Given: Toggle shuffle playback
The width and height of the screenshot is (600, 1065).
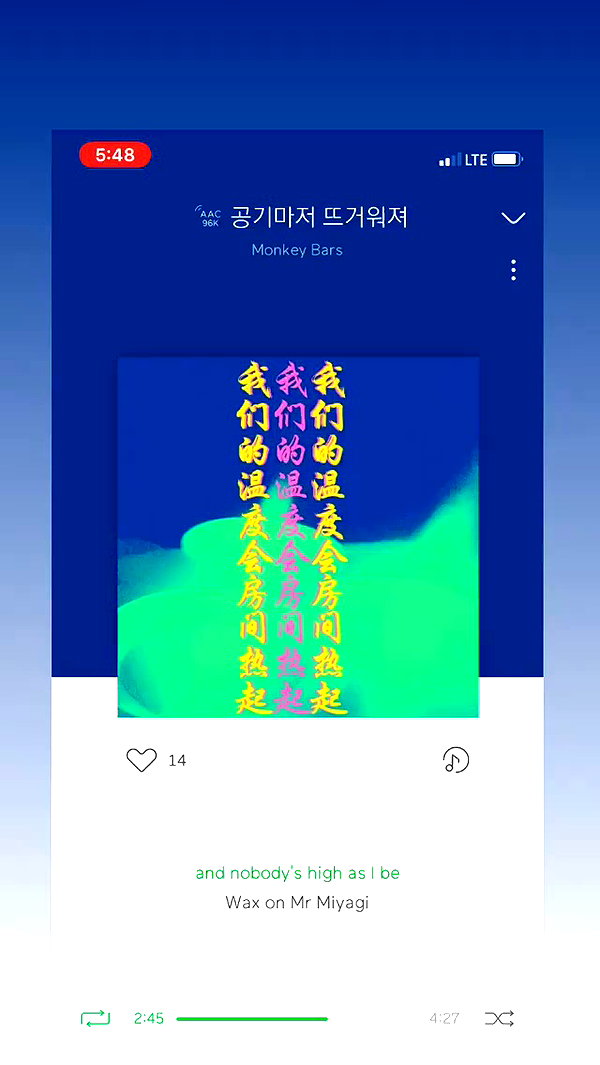Looking at the screenshot, I should pos(499,1018).
